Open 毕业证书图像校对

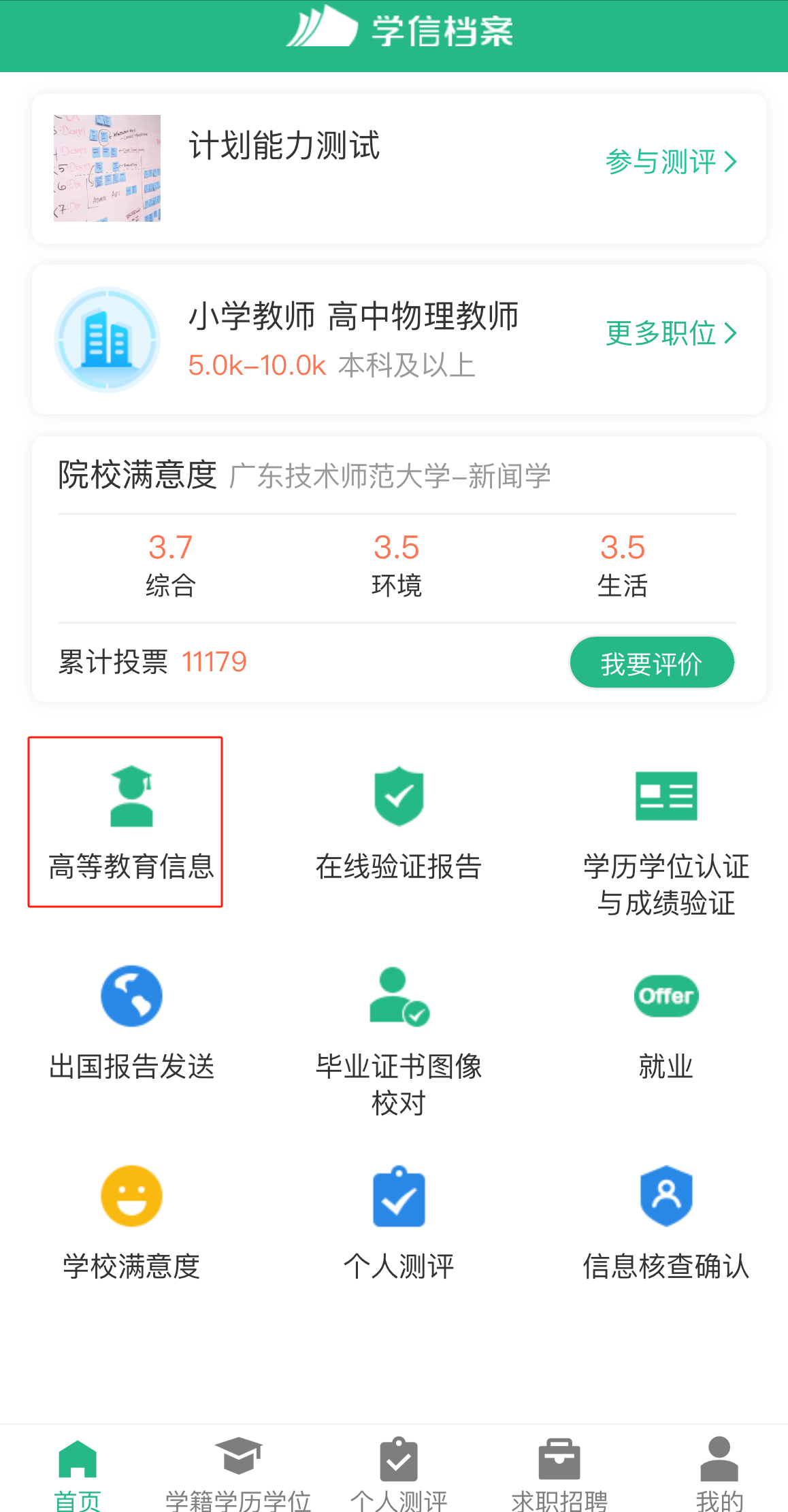pyautogui.click(x=399, y=1039)
